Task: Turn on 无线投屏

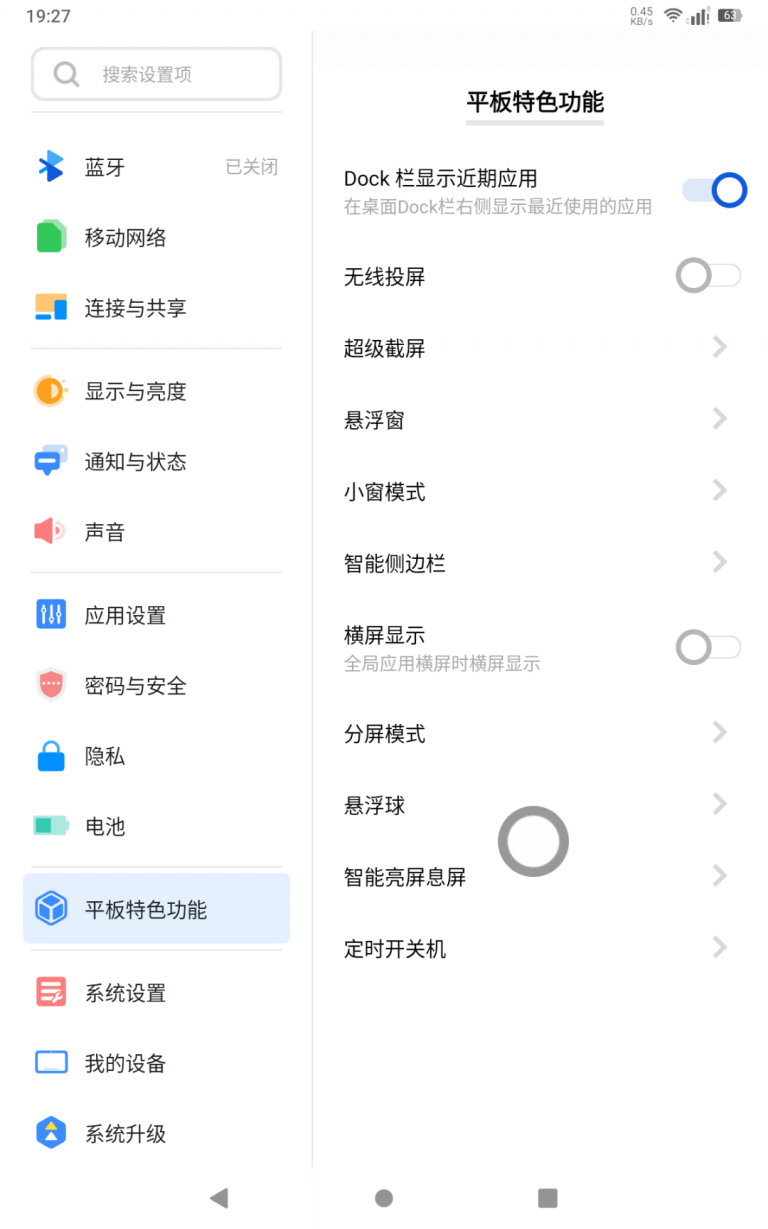Action: click(708, 276)
